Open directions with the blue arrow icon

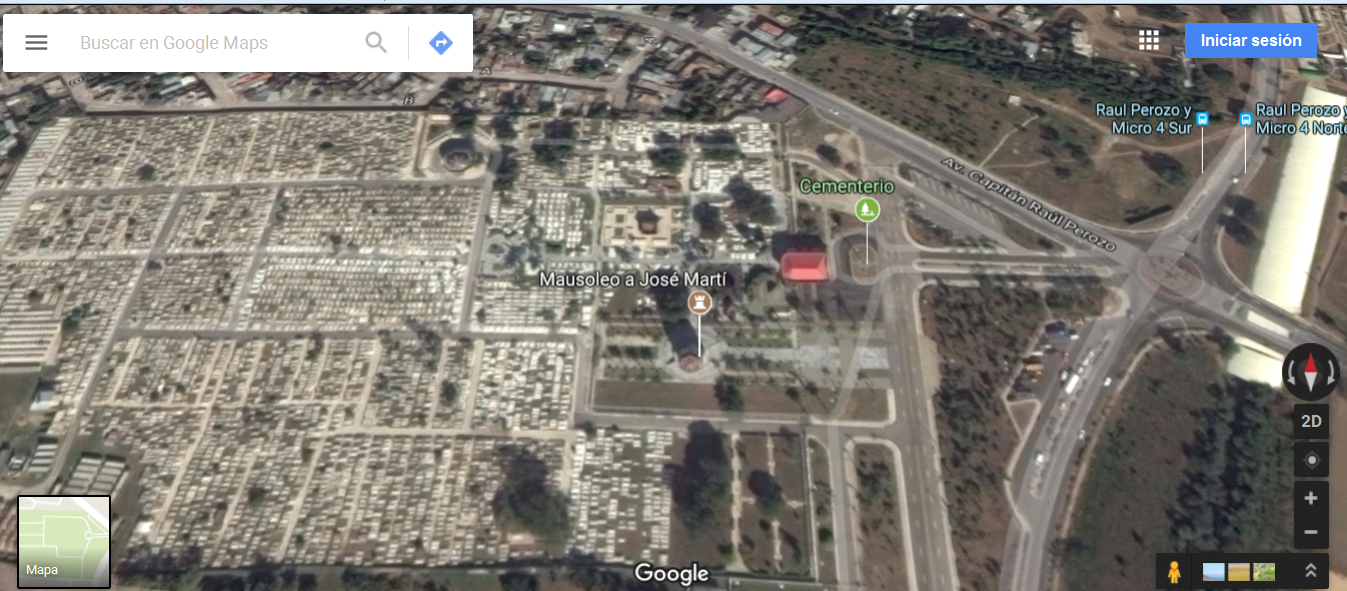441,43
